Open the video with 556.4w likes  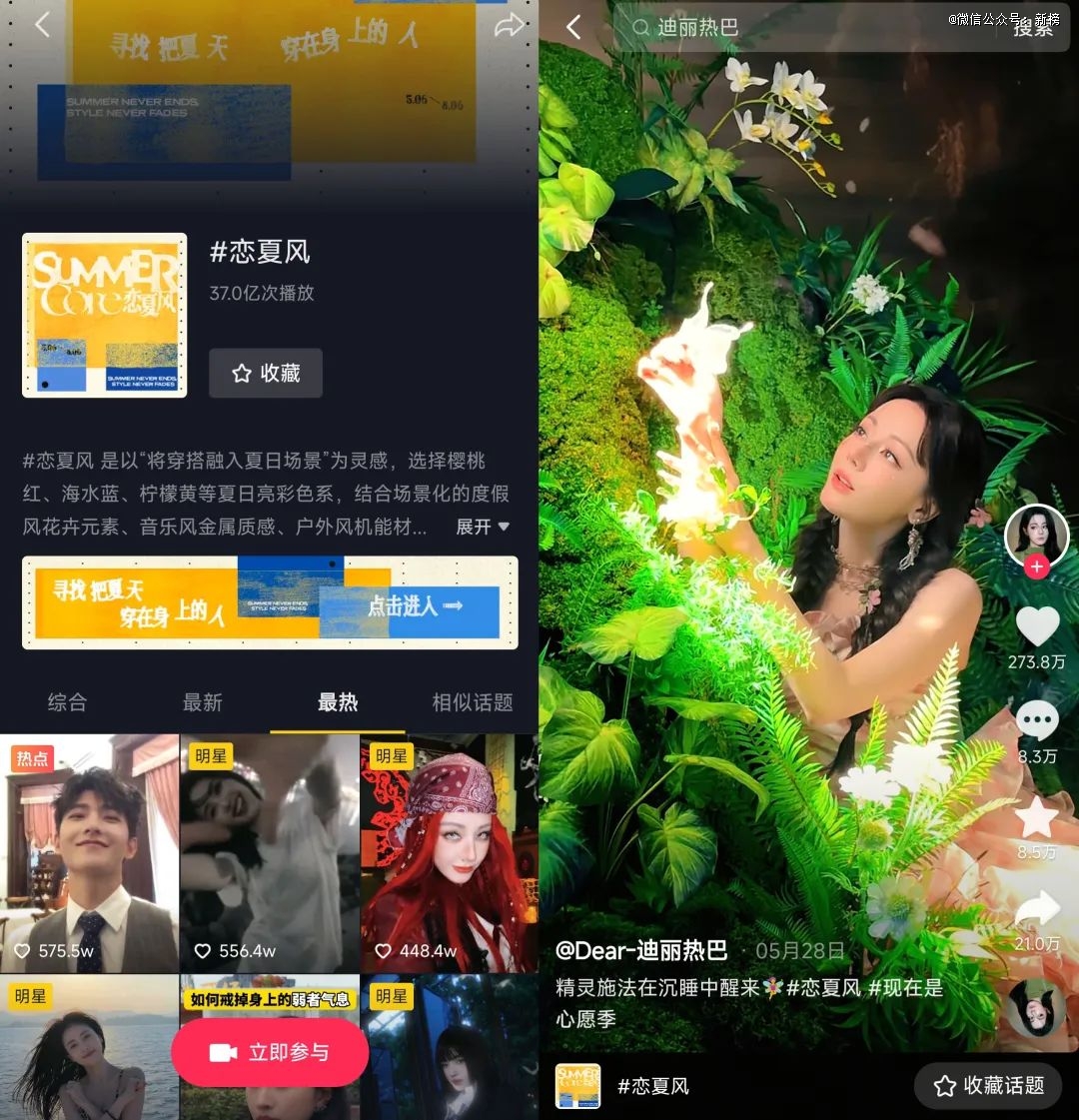pos(269,854)
